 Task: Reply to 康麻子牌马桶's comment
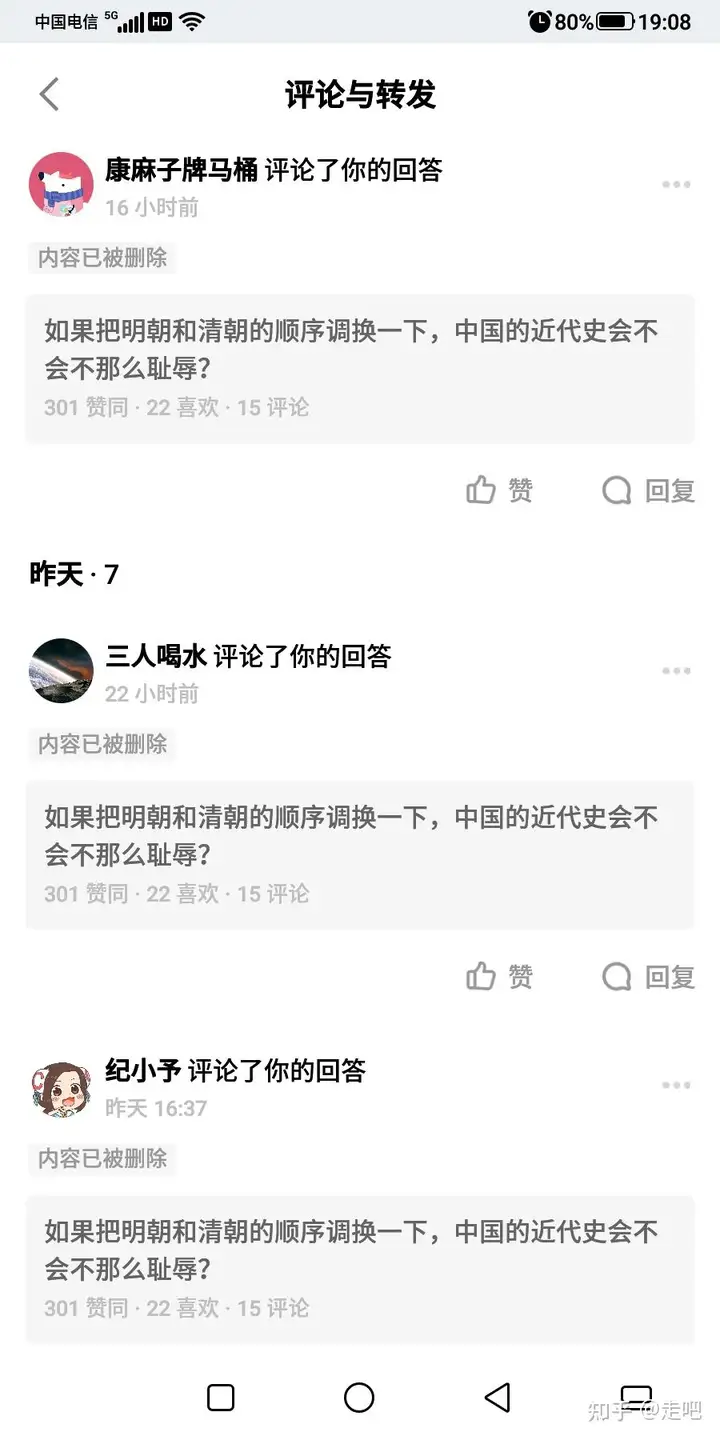pyautogui.click(x=648, y=490)
